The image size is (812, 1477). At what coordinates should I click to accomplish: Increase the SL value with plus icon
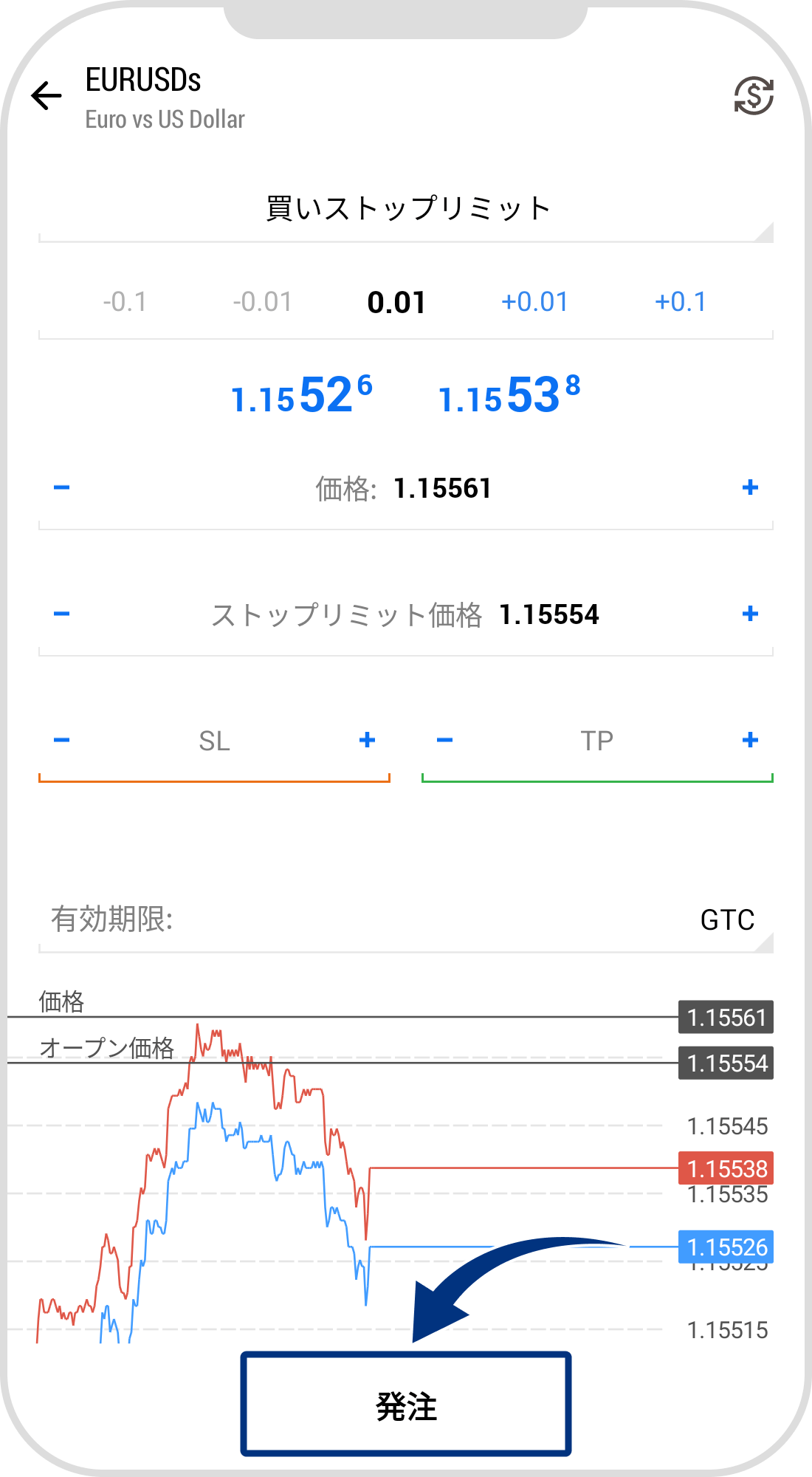pyautogui.click(x=367, y=739)
